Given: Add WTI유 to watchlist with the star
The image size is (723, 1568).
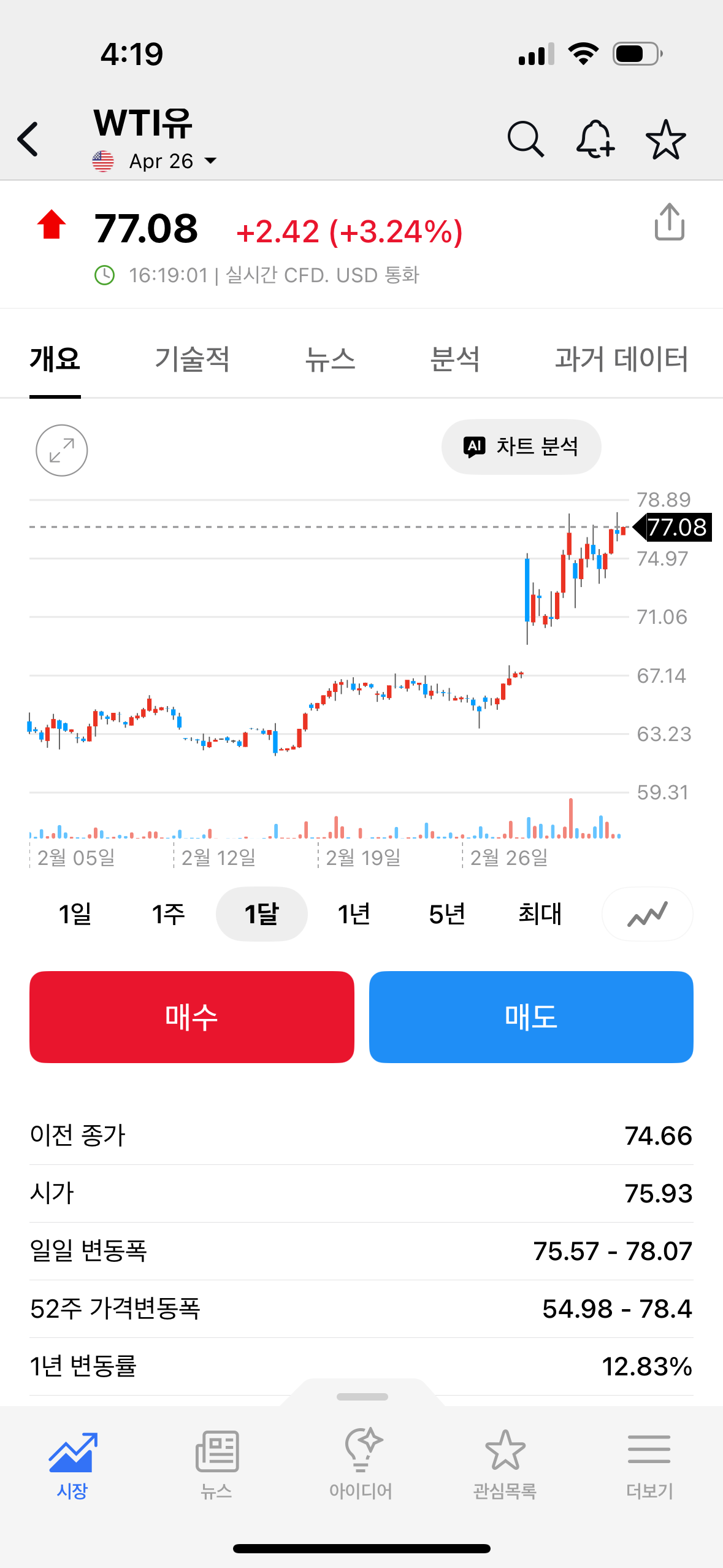Looking at the screenshot, I should tap(665, 139).
